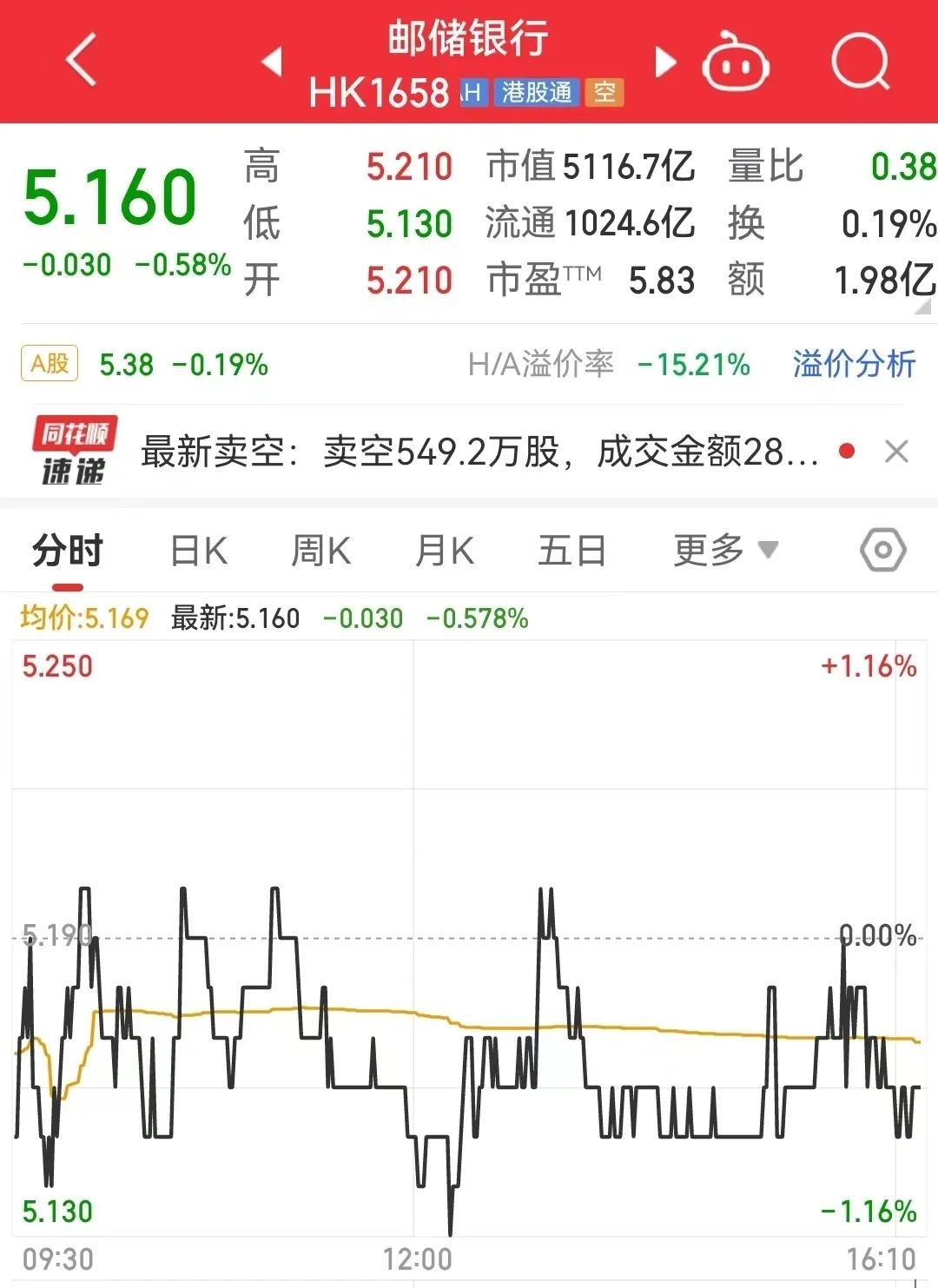
Task: Switch to the 日K daily chart tab
Action: [x=198, y=549]
